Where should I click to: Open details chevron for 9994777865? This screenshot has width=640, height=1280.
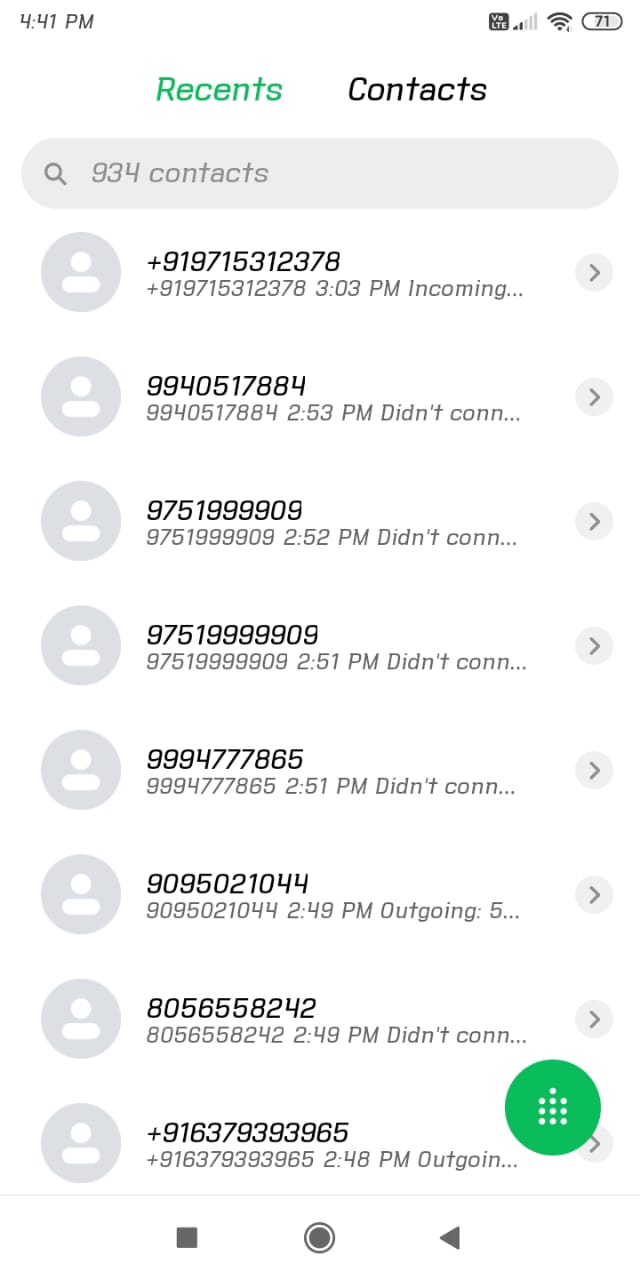(595, 770)
